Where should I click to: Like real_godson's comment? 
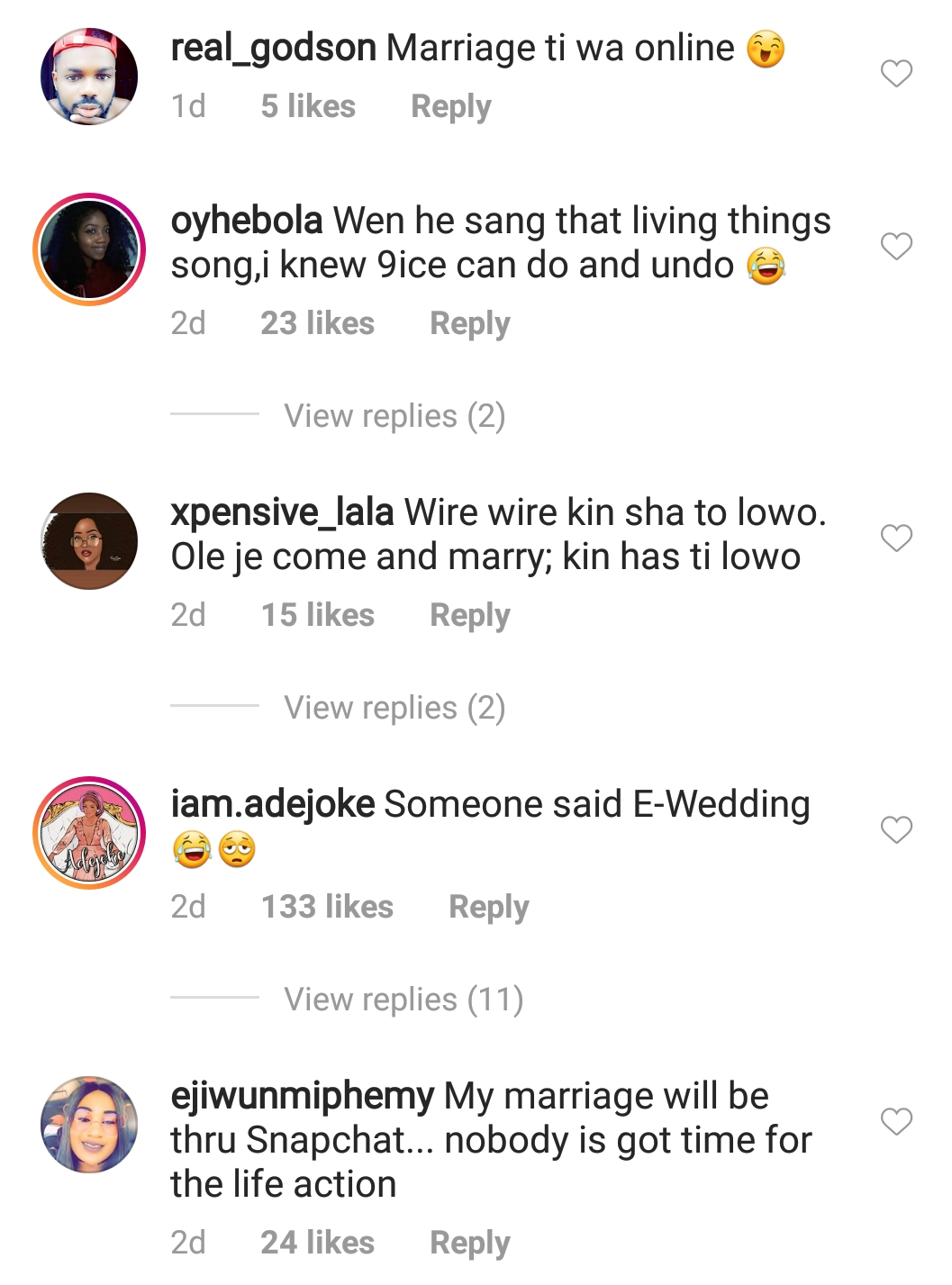pyautogui.click(x=896, y=74)
